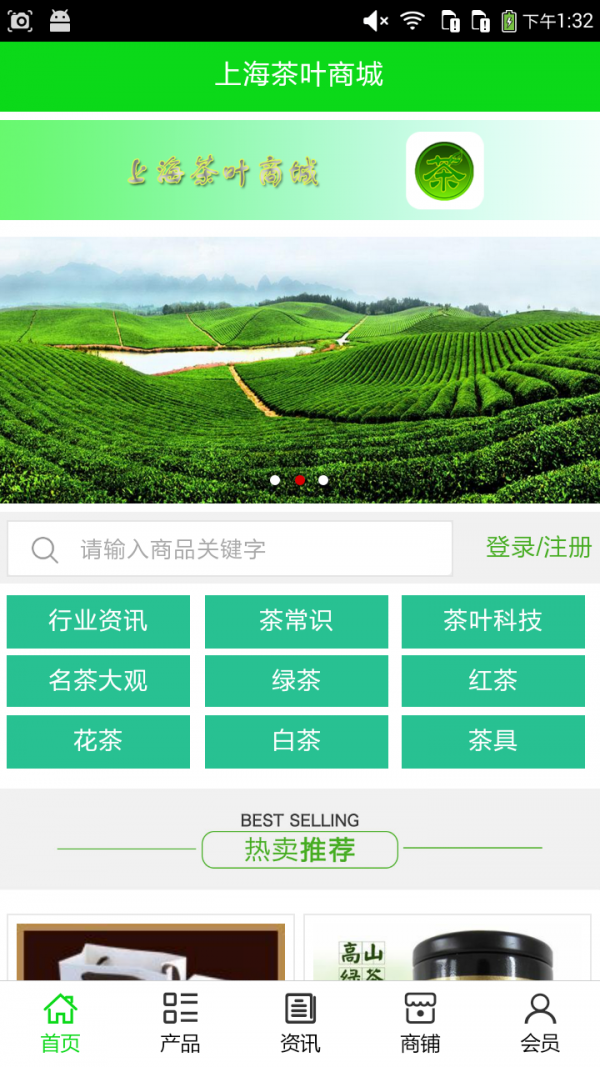Switch to the 首页 home tab
This screenshot has height=1067, width=600.
(x=60, y=1023)
